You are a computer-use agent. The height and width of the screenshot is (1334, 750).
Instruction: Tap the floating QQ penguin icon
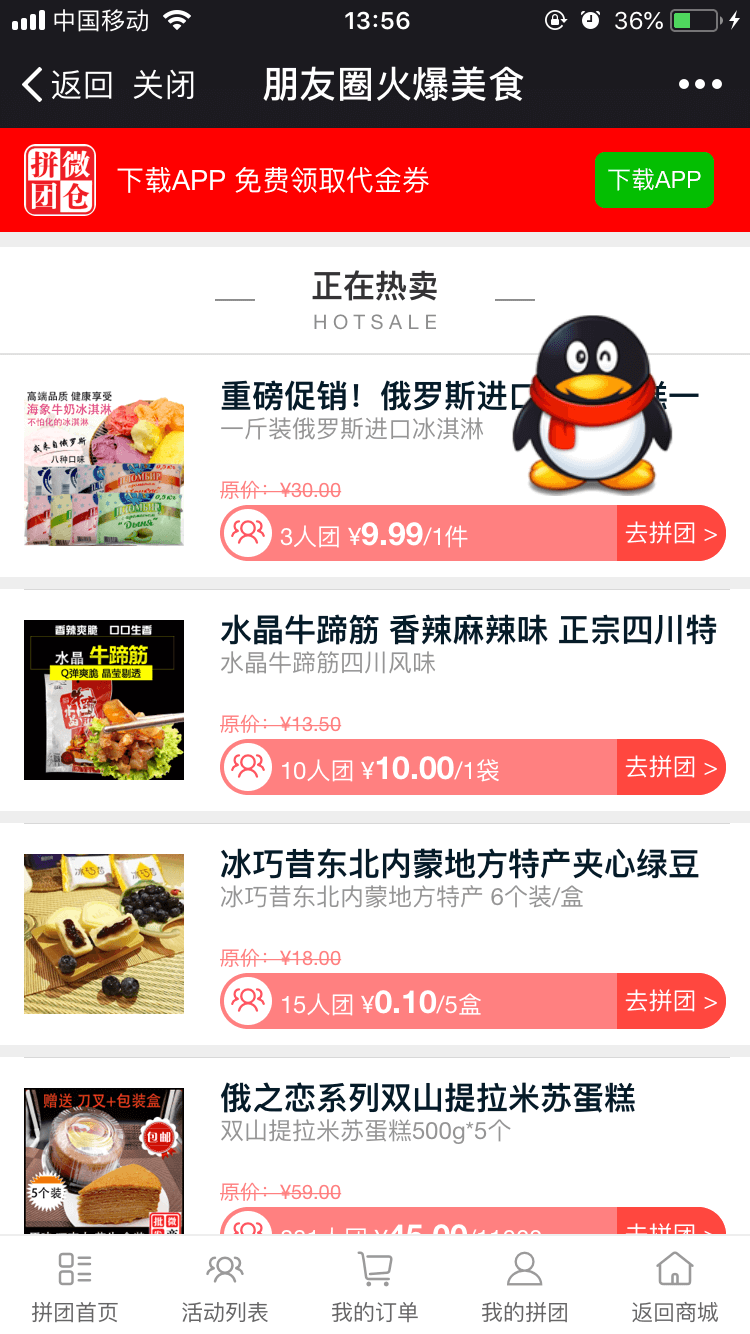click(x=592, y=405)
